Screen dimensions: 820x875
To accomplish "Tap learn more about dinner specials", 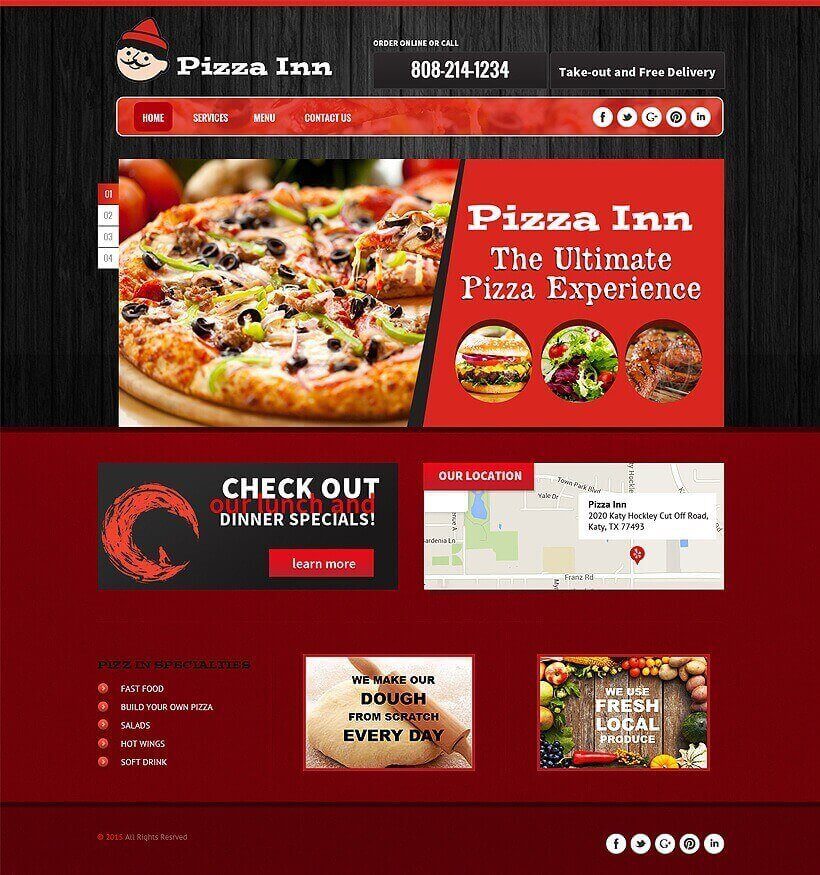I will tap(322, 563).
